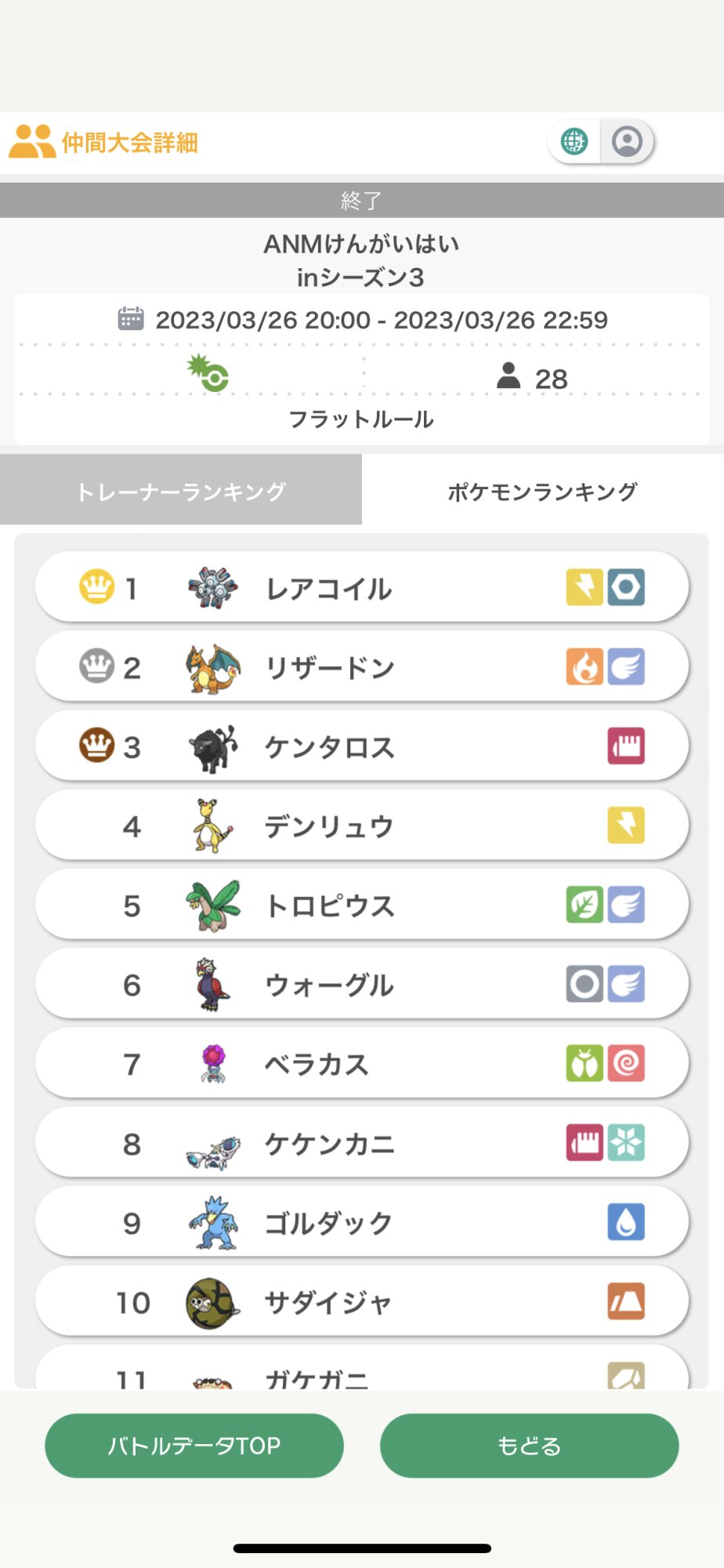
Task: Select rank 10 サダイジャ
Action: tap(362, 1301)
